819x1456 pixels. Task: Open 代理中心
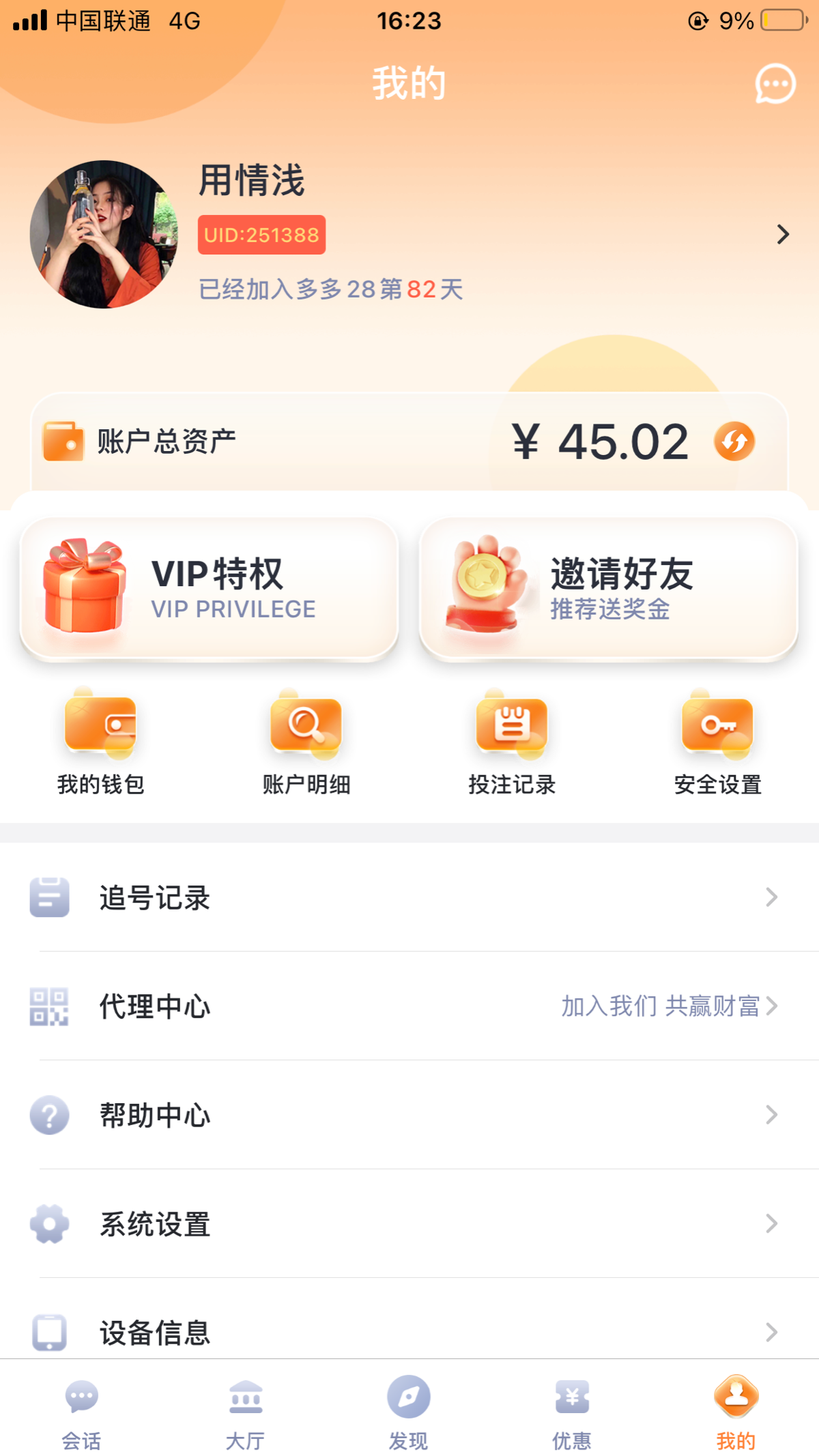[409, 1006]
